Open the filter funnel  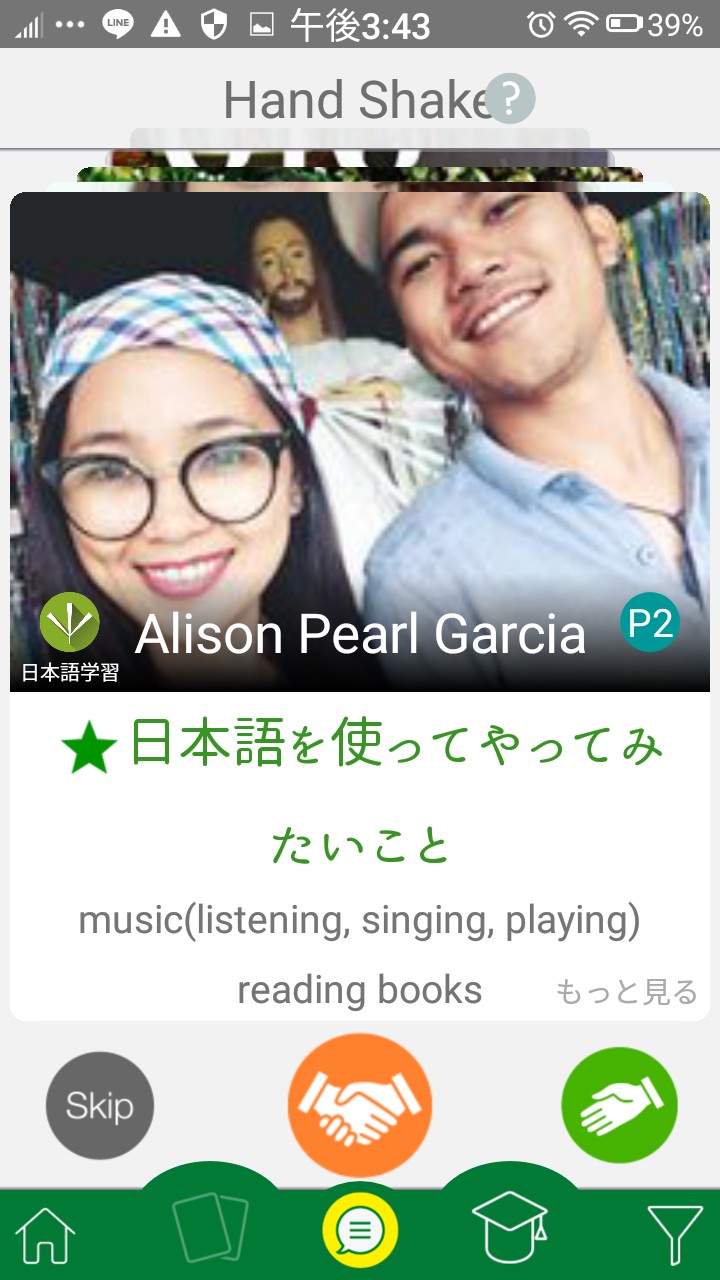tap(675, 1234)
